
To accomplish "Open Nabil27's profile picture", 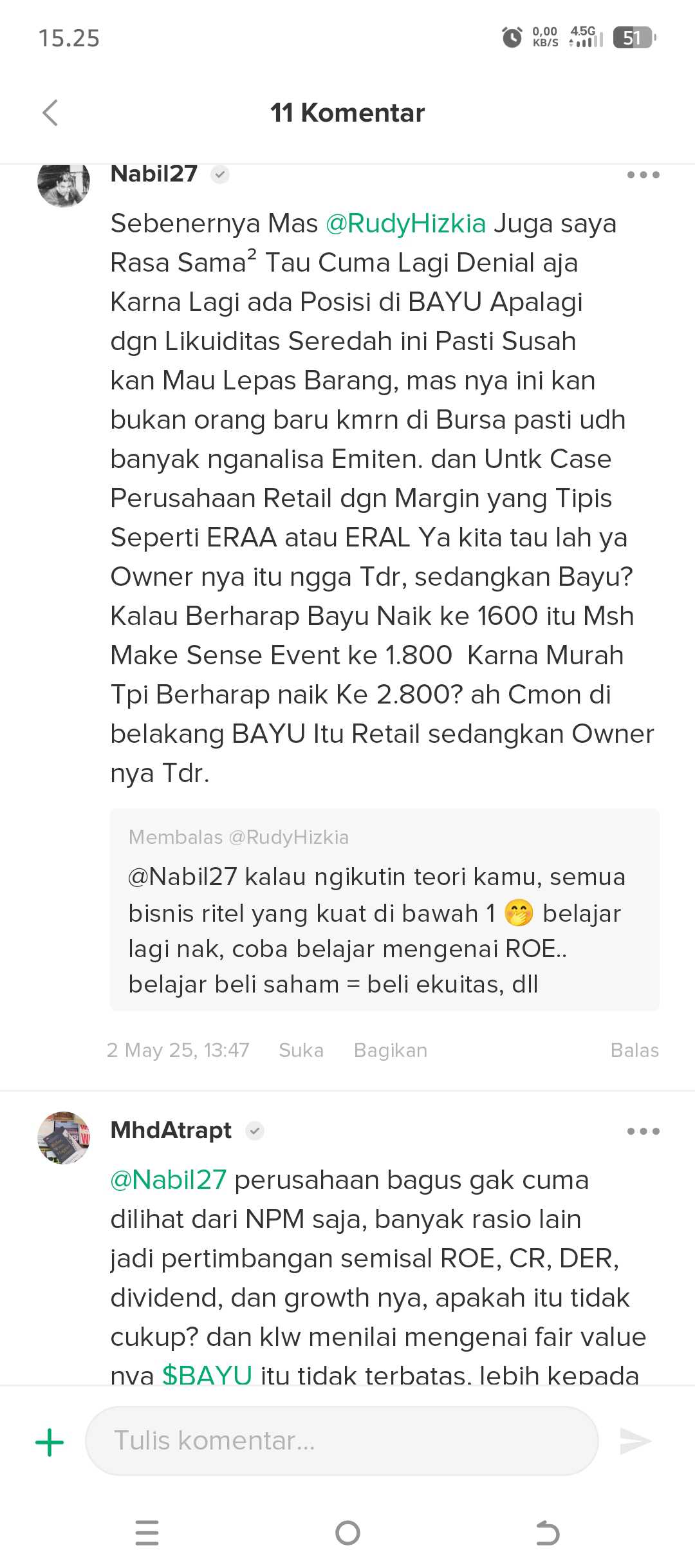I will point(64,183).
